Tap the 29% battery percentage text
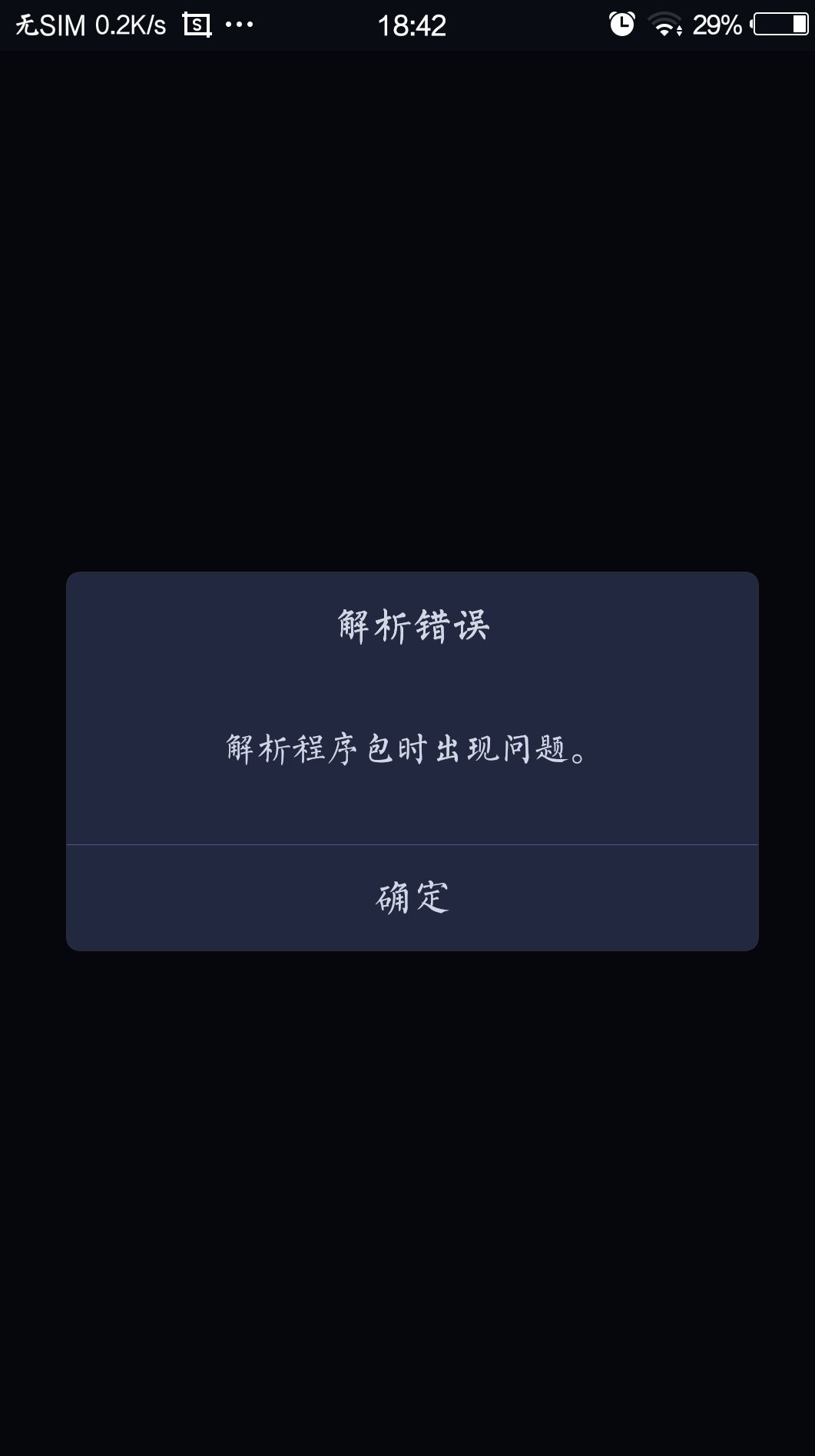Image resolution: width=815 pixels, height=1456 pixels. 719,23
